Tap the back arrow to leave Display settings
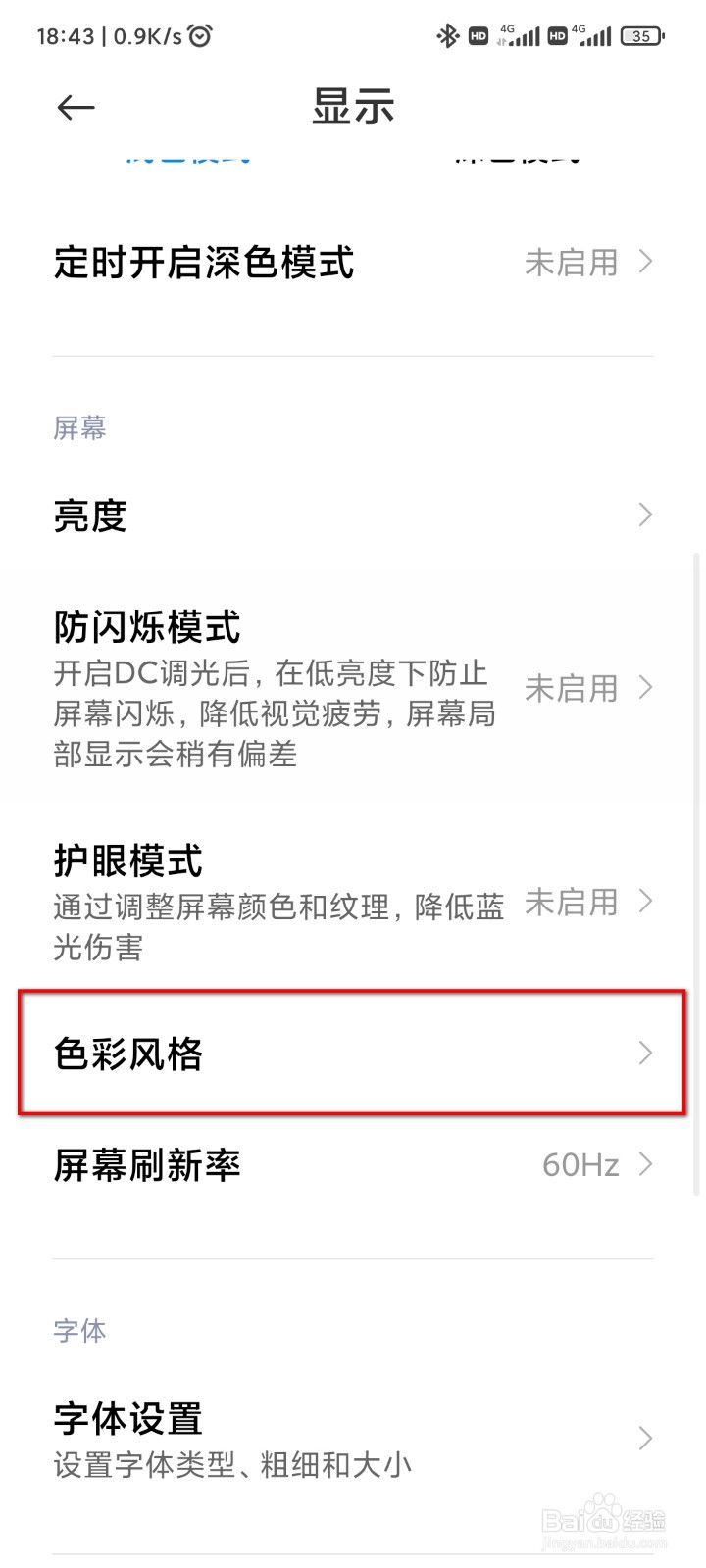The width and height of the screenshot is (706, 1568). click(76, 108)
